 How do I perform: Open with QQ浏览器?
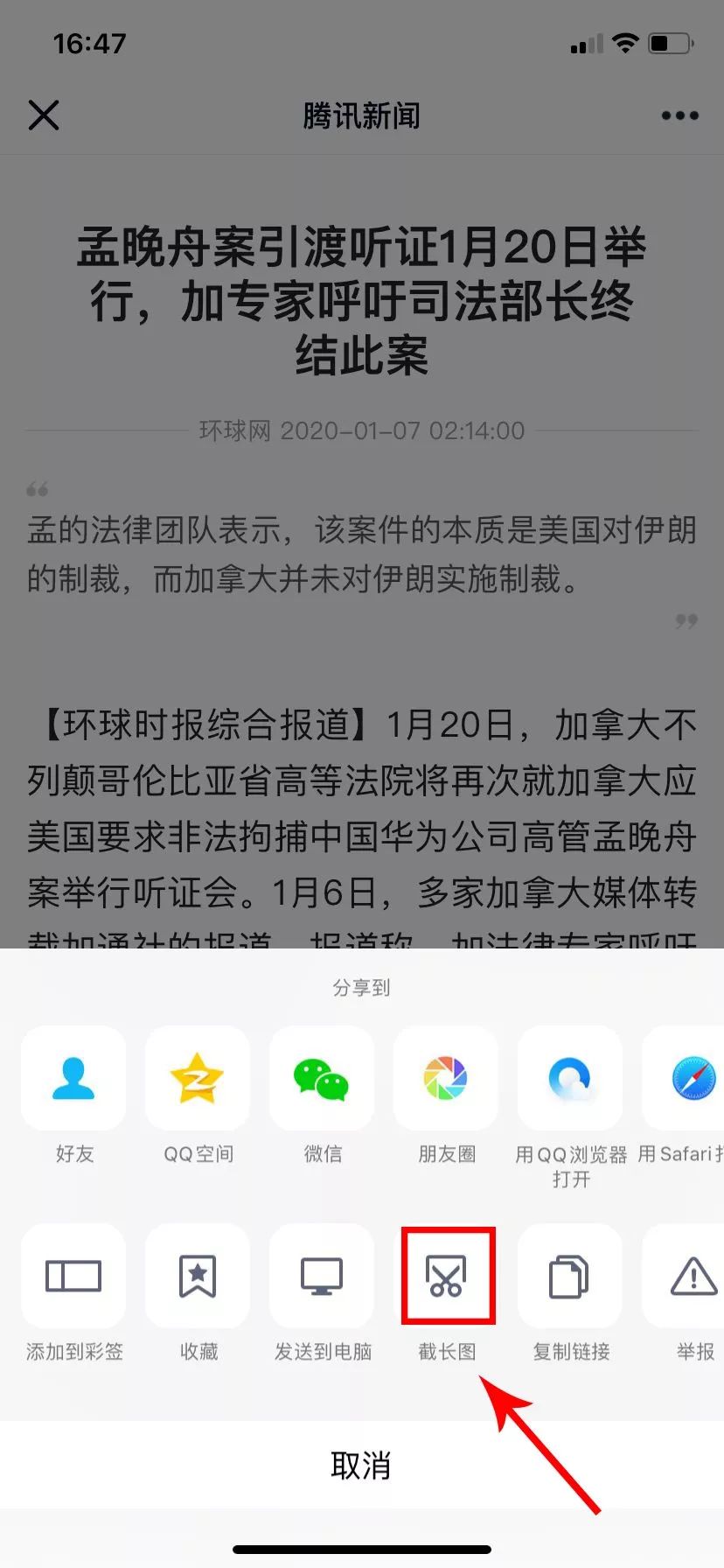pos(570,1078)
